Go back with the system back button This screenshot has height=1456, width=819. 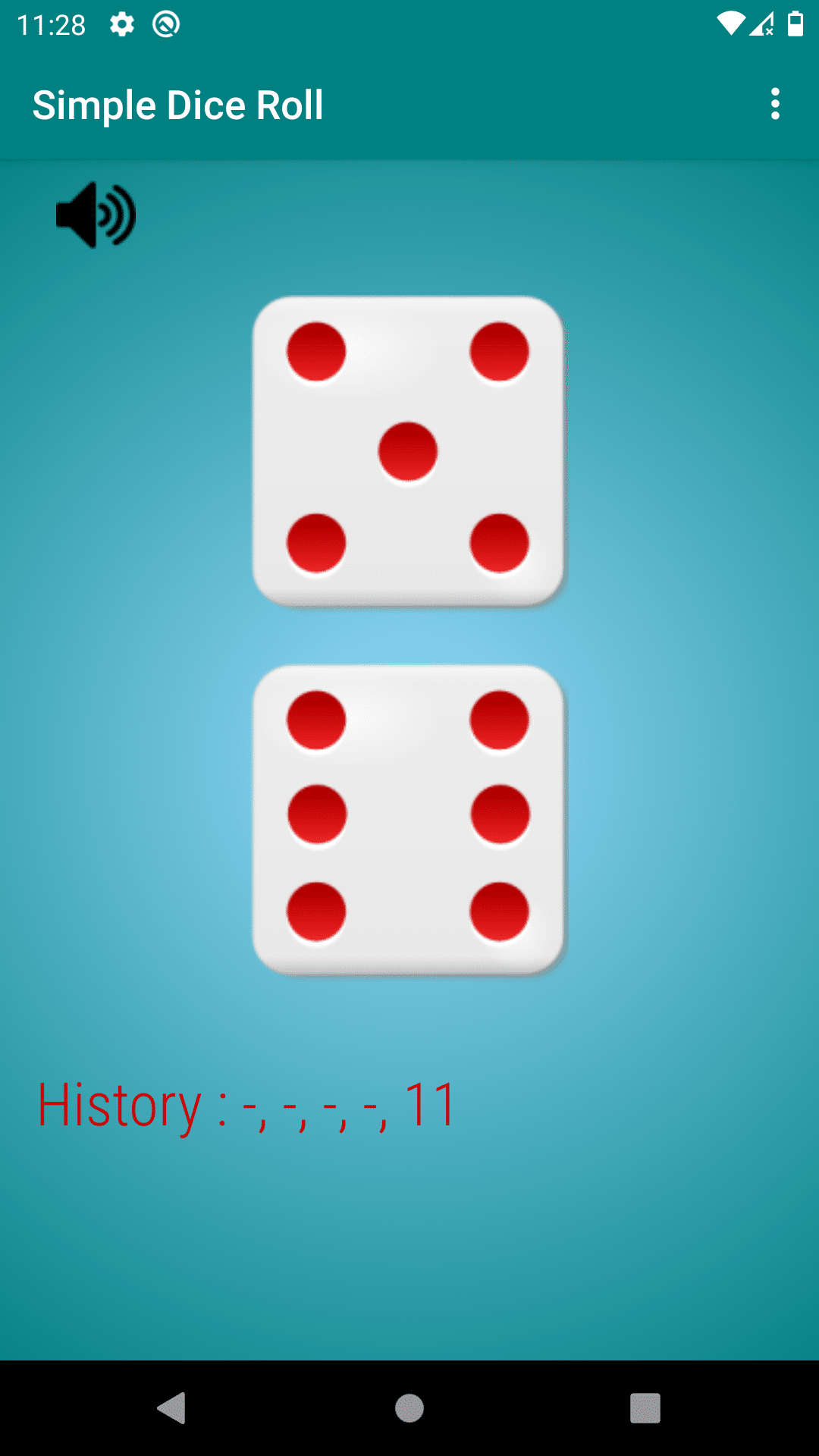(x=172, y=1408)
